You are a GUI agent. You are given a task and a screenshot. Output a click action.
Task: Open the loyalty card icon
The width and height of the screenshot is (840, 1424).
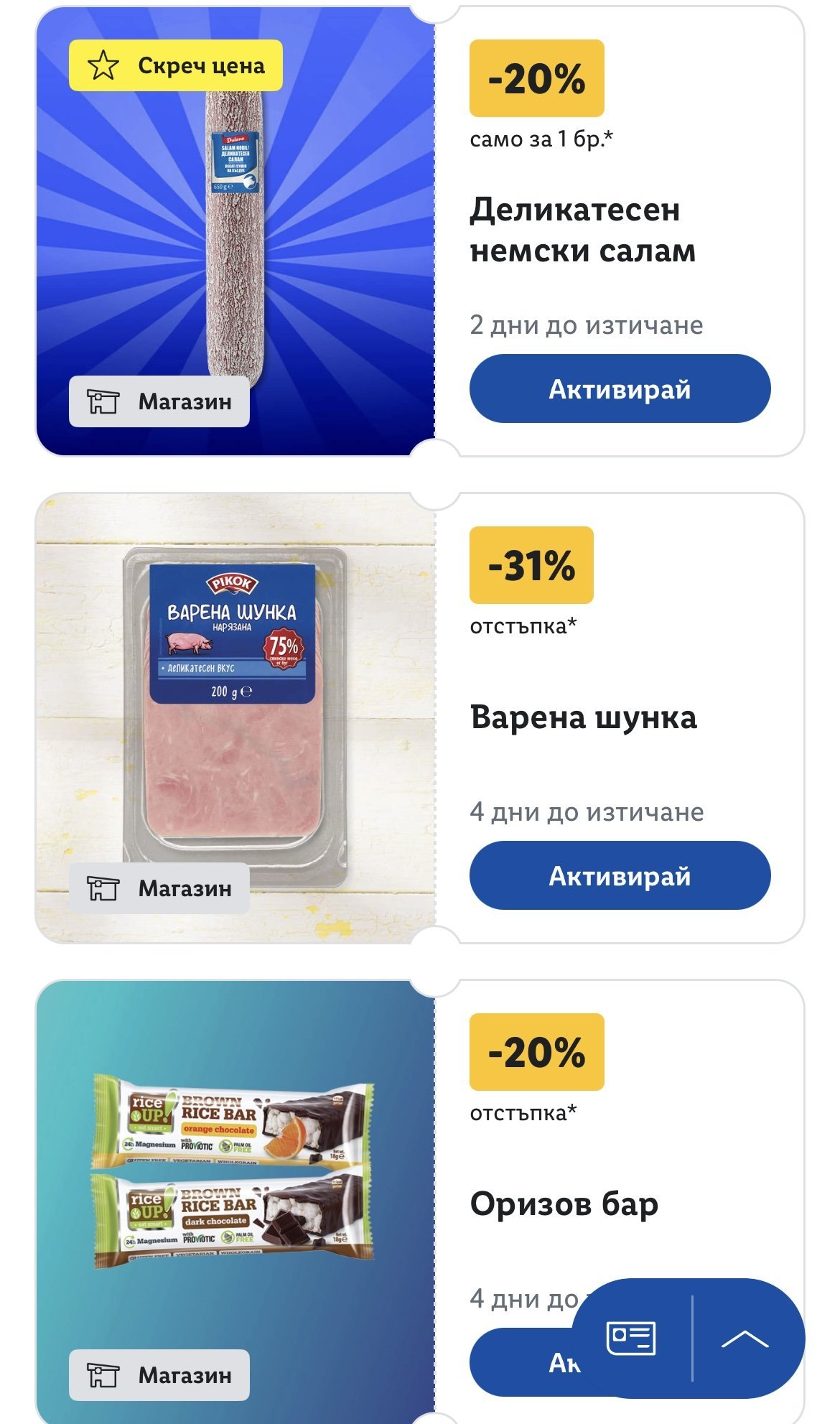631,1338
